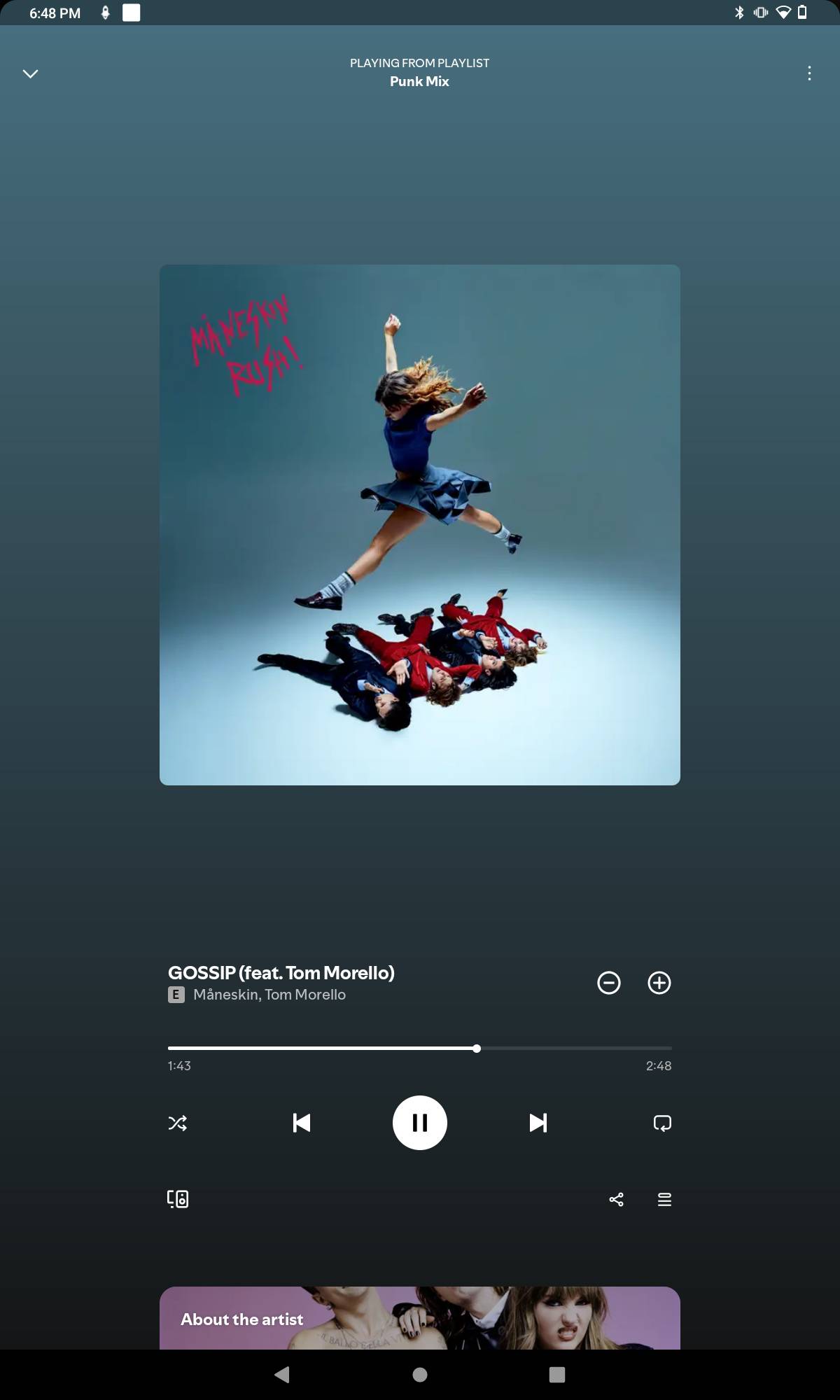Toggle repeat mode
The image size is (840, 1400).
662,1123
